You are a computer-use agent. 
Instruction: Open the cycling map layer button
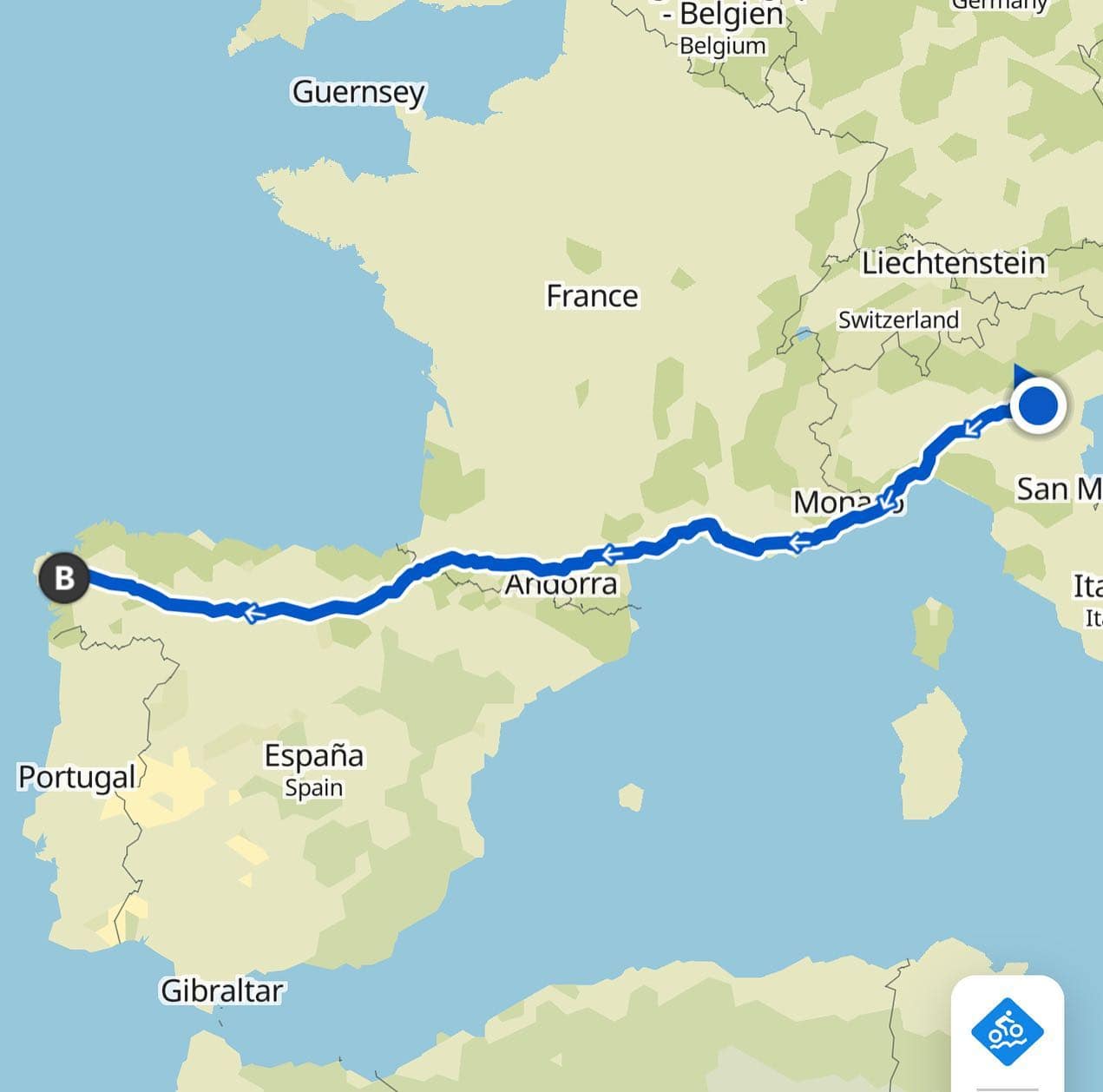[1007, 1030]
